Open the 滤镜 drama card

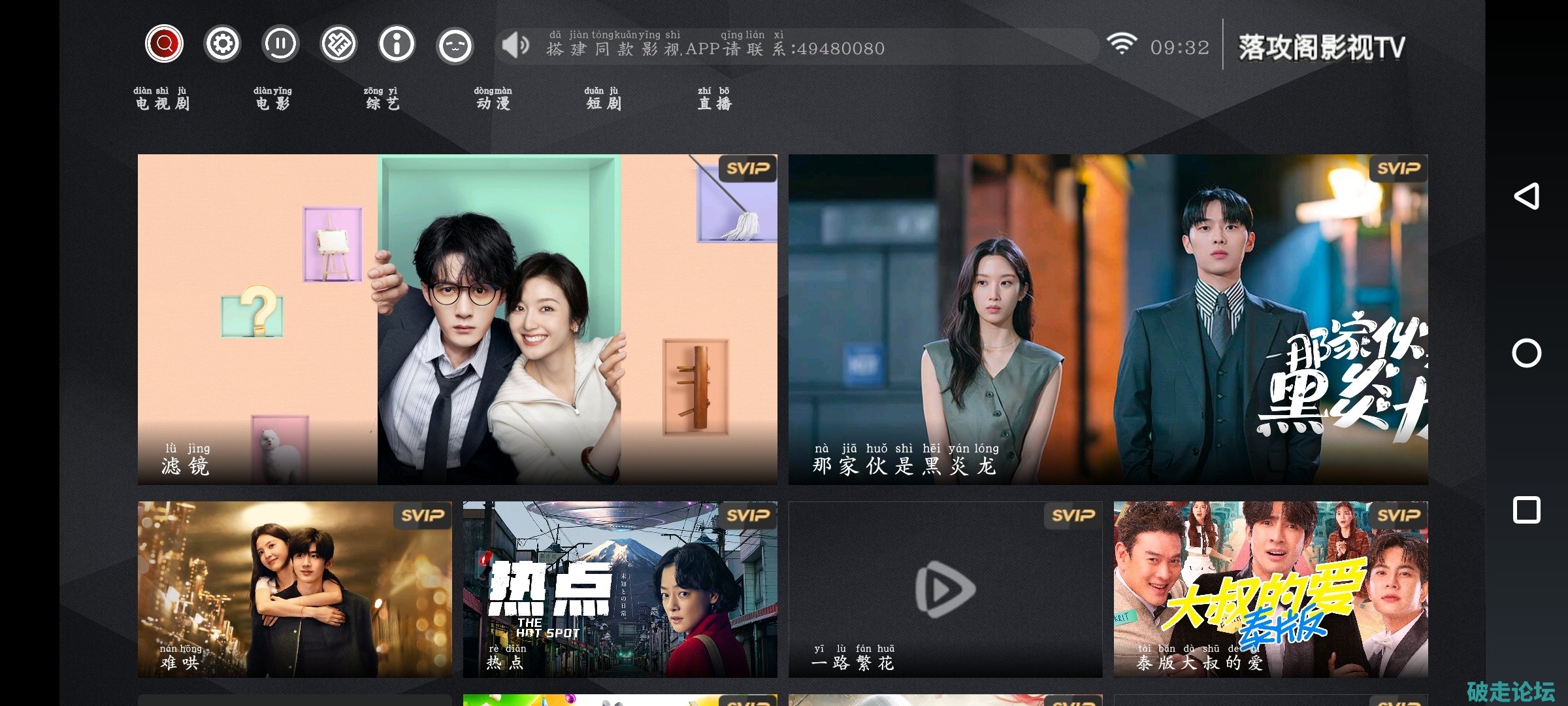(457, 319)
